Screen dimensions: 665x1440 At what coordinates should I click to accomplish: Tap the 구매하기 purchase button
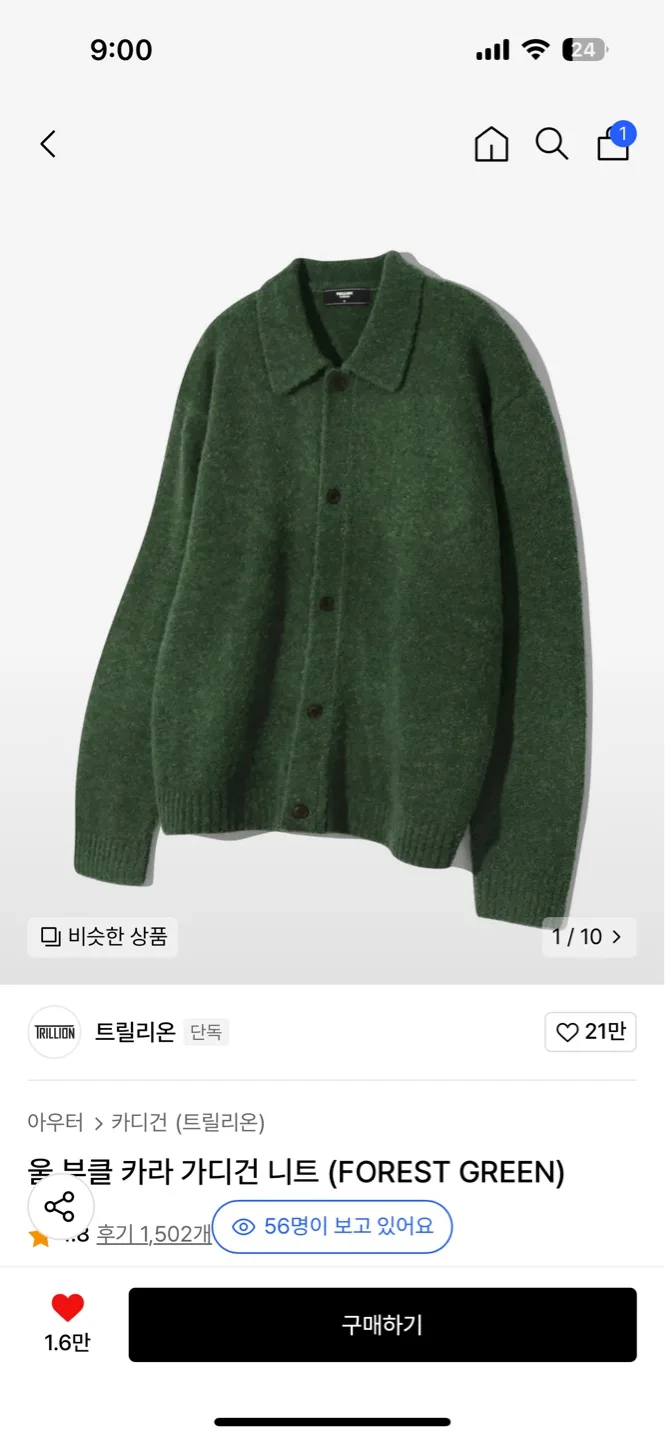point(382,1325)
